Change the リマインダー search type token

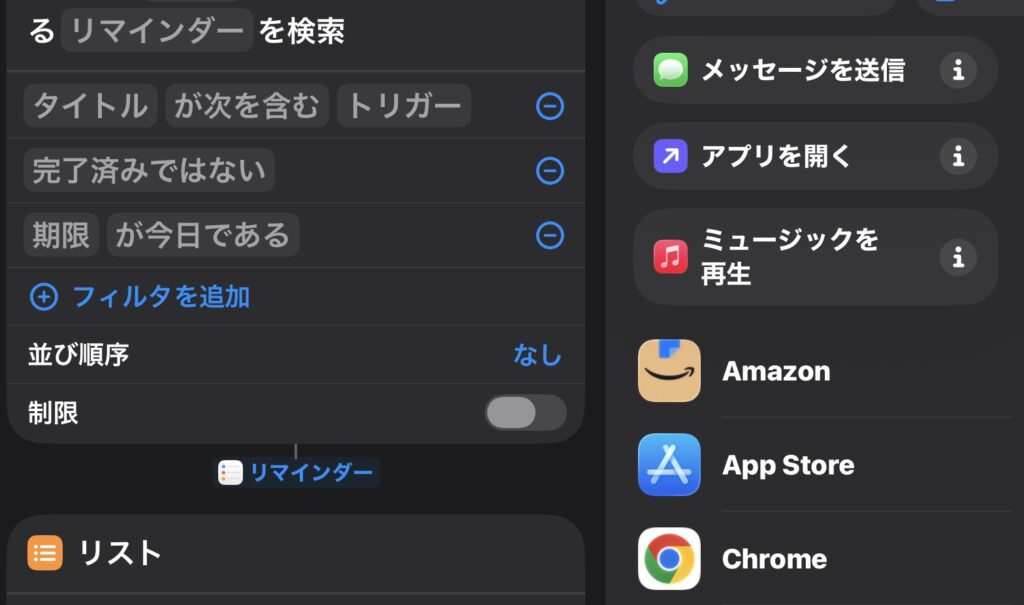(x=156, y=31)
